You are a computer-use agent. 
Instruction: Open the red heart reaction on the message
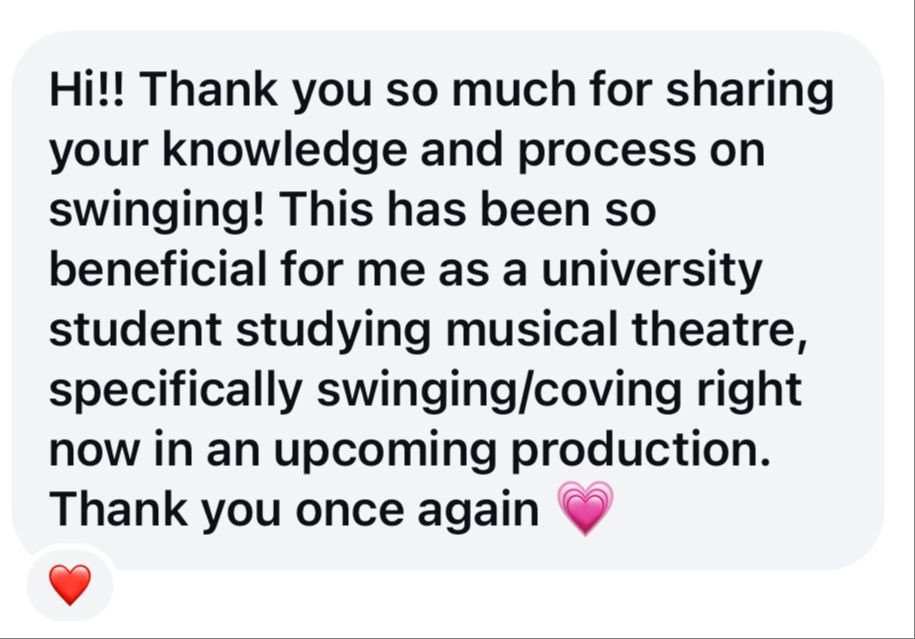click(x=70, y=584)
